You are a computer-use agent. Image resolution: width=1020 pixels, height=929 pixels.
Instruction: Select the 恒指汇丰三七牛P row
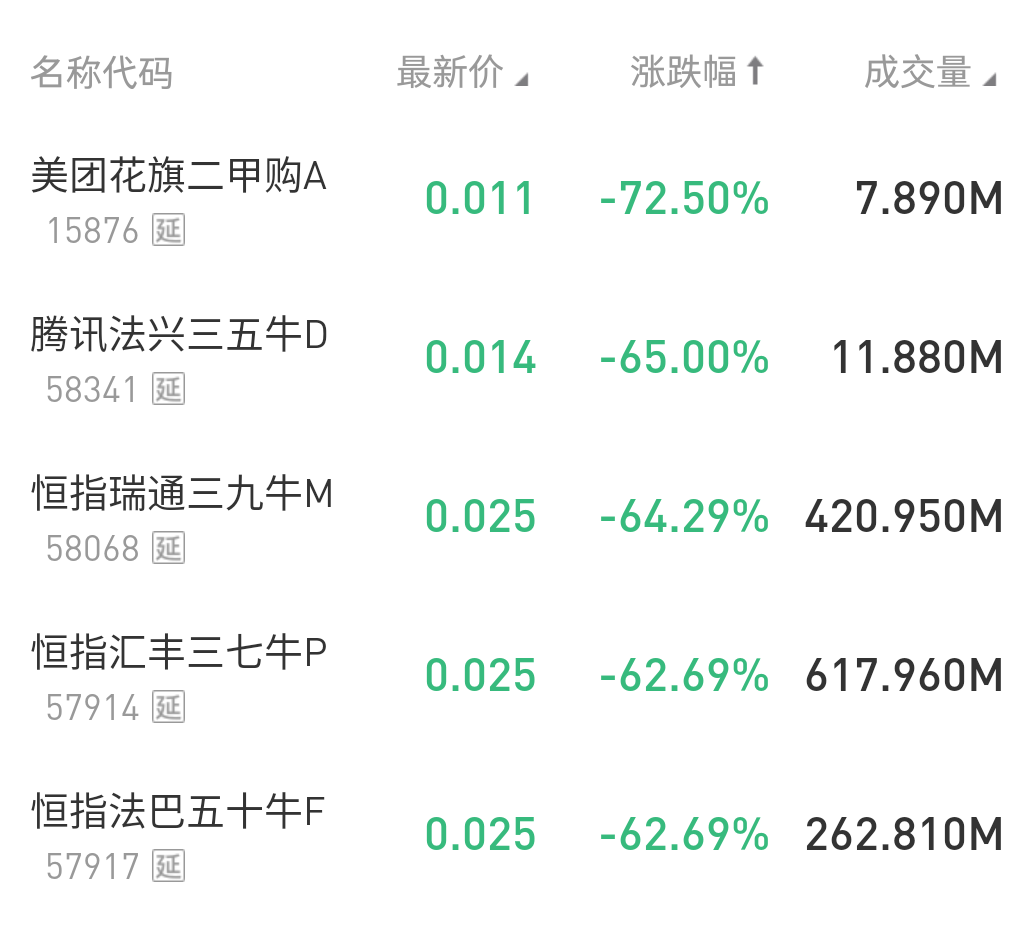pyautogui.click(x=180, y=655)
